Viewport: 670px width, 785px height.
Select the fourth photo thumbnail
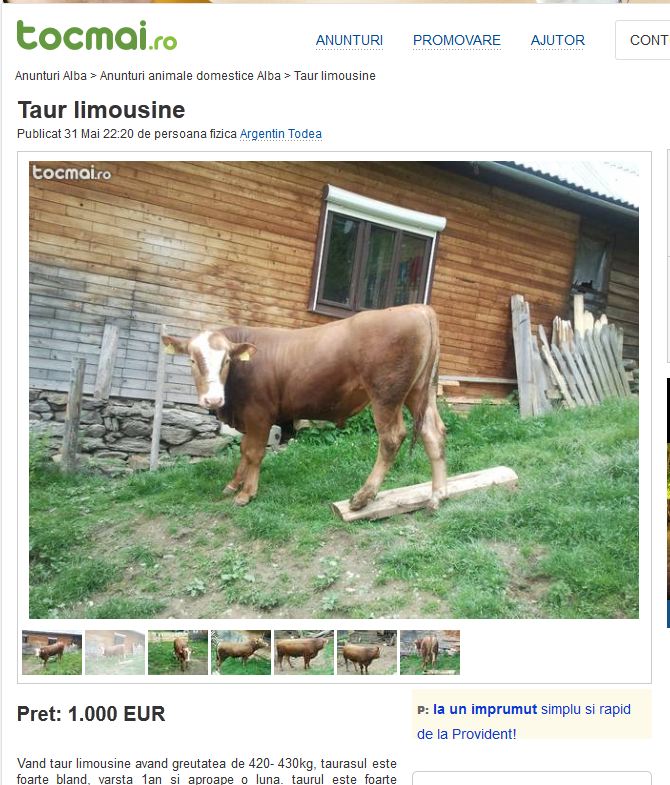pyautogui.click(x=241, y=652)
